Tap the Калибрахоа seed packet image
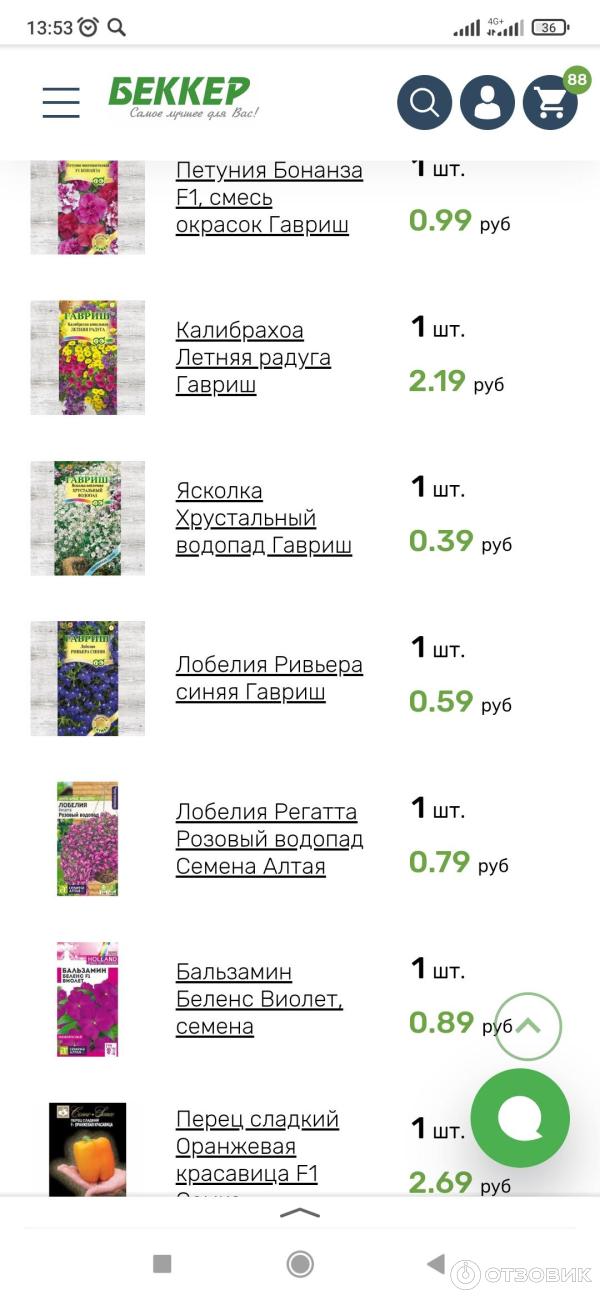The height and width of the screenshot is (1300, 600). (88, 357)
